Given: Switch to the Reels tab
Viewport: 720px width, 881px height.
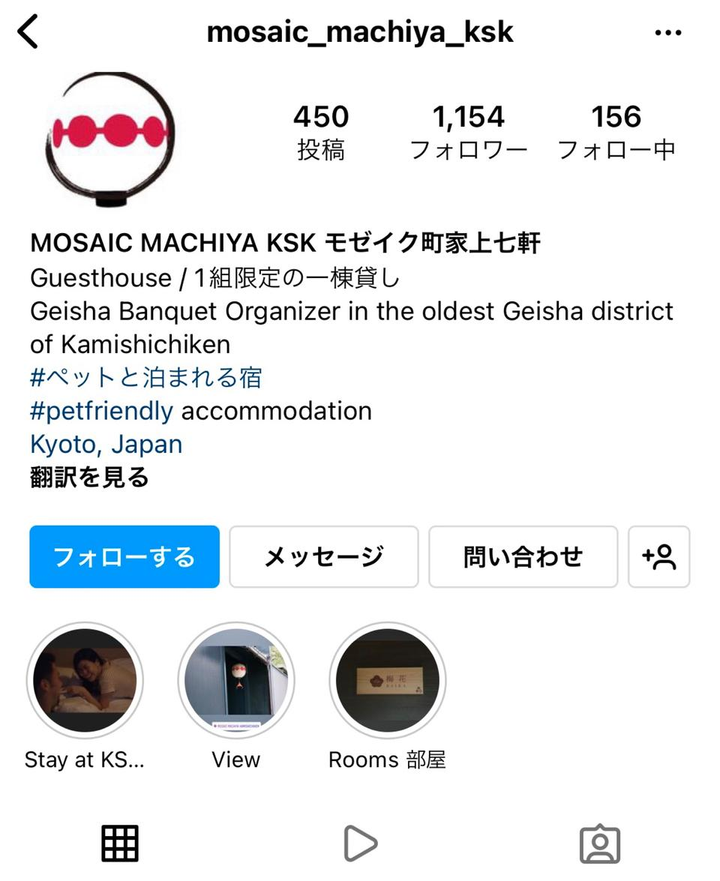Looking at the screenshot, I should point(359,843).
